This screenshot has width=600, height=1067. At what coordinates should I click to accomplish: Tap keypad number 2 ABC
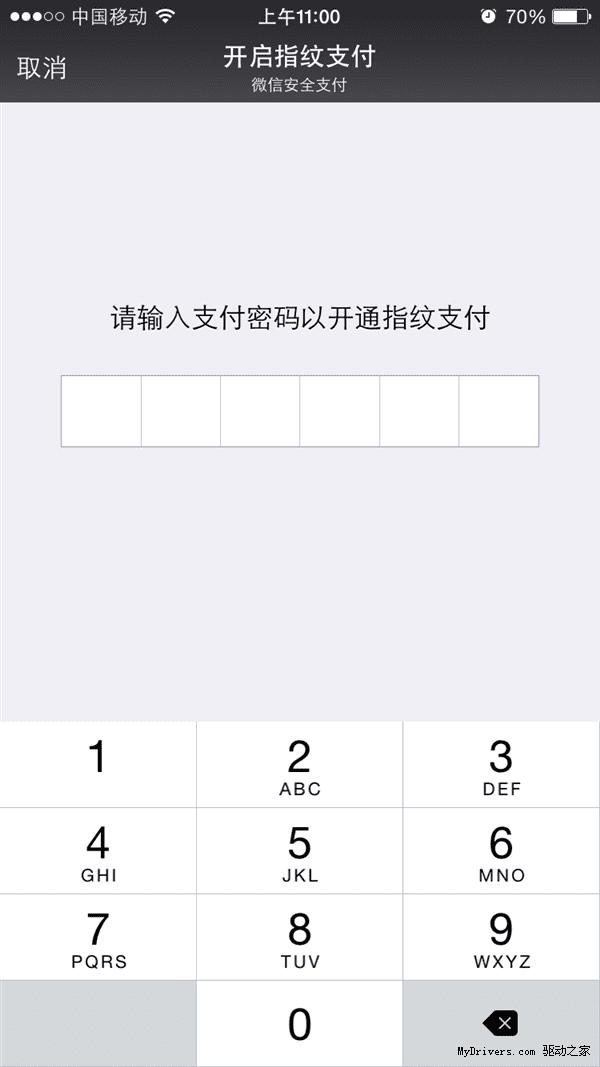(300, 764)
